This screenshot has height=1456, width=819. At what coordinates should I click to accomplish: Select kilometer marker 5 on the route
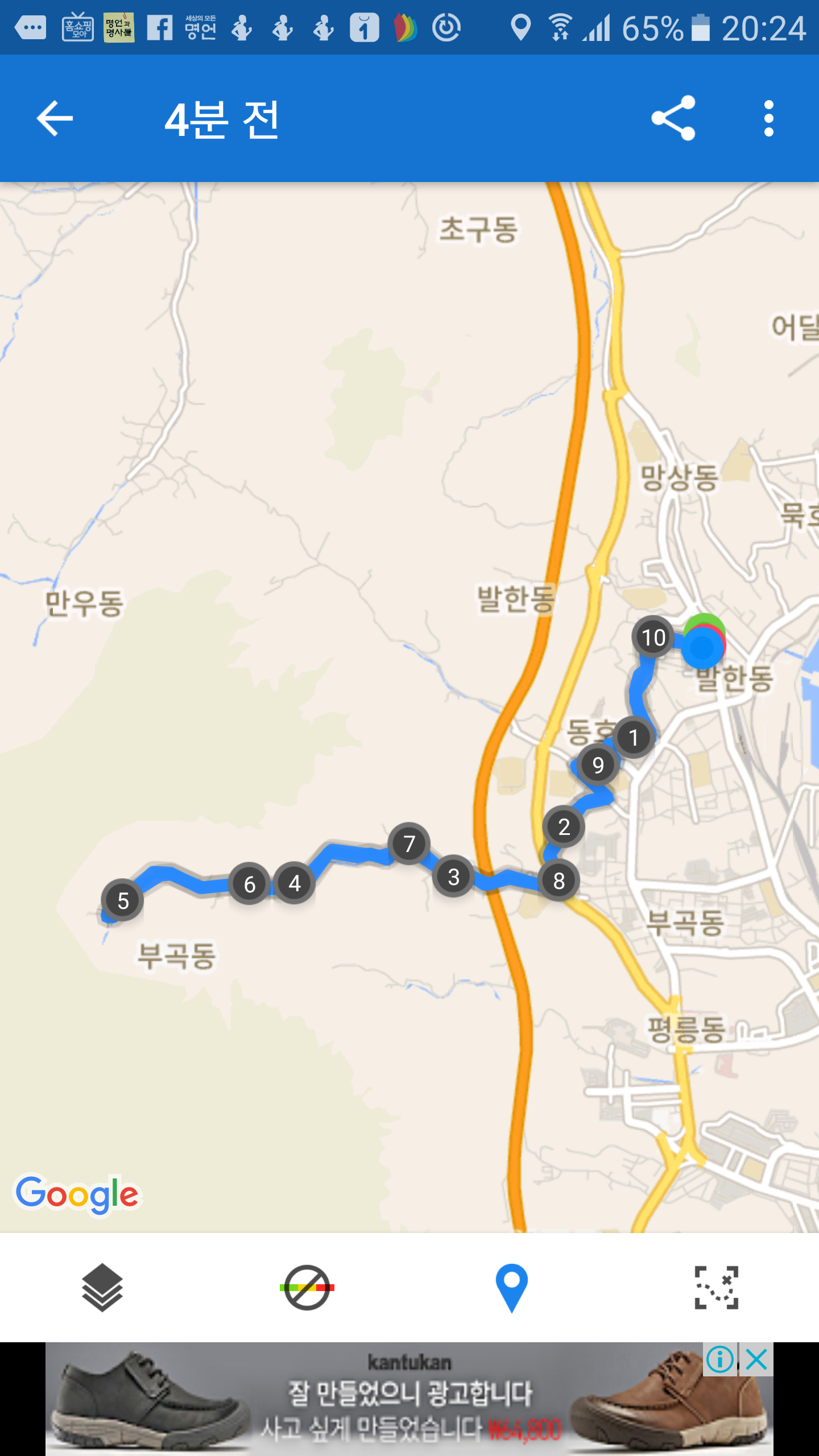[x=123, y=900]
